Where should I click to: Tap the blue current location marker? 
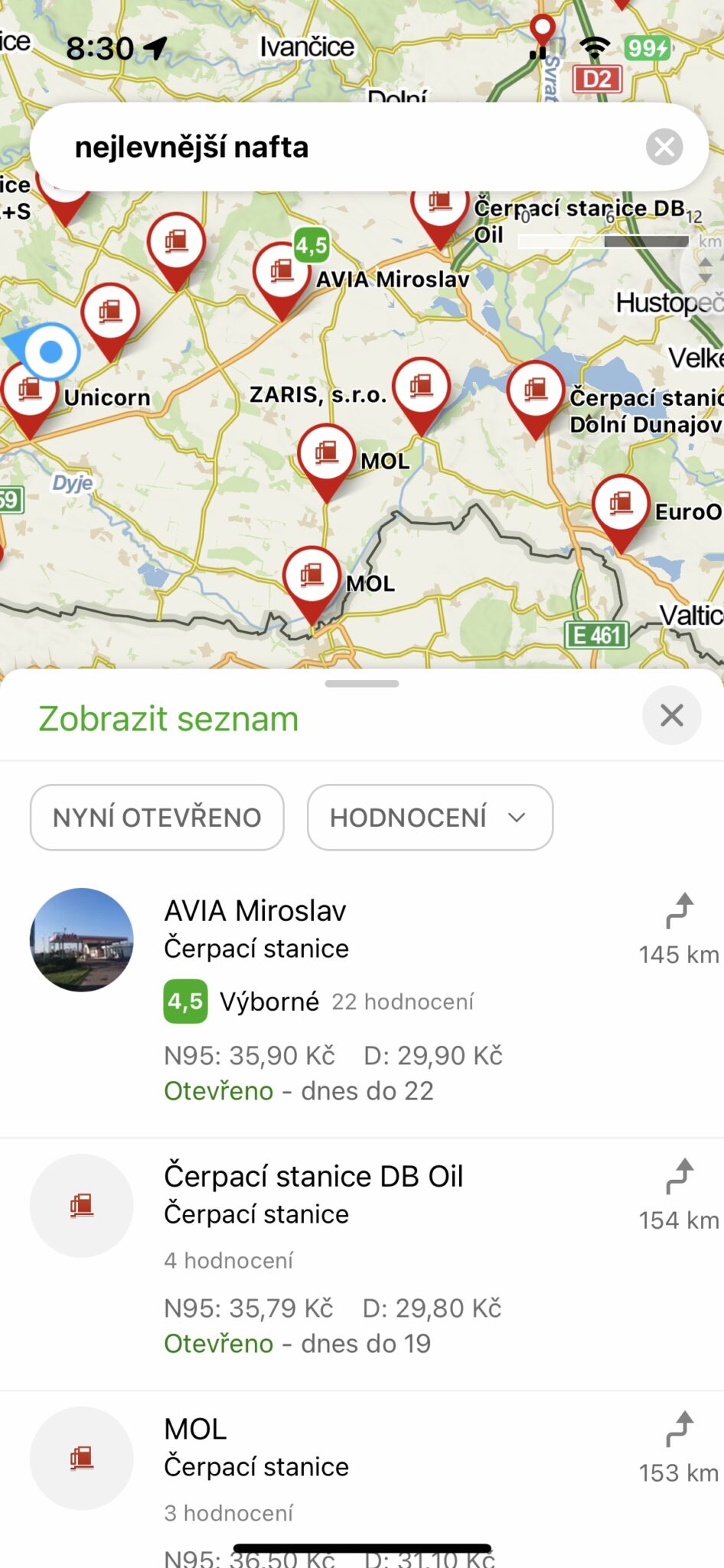49,351
